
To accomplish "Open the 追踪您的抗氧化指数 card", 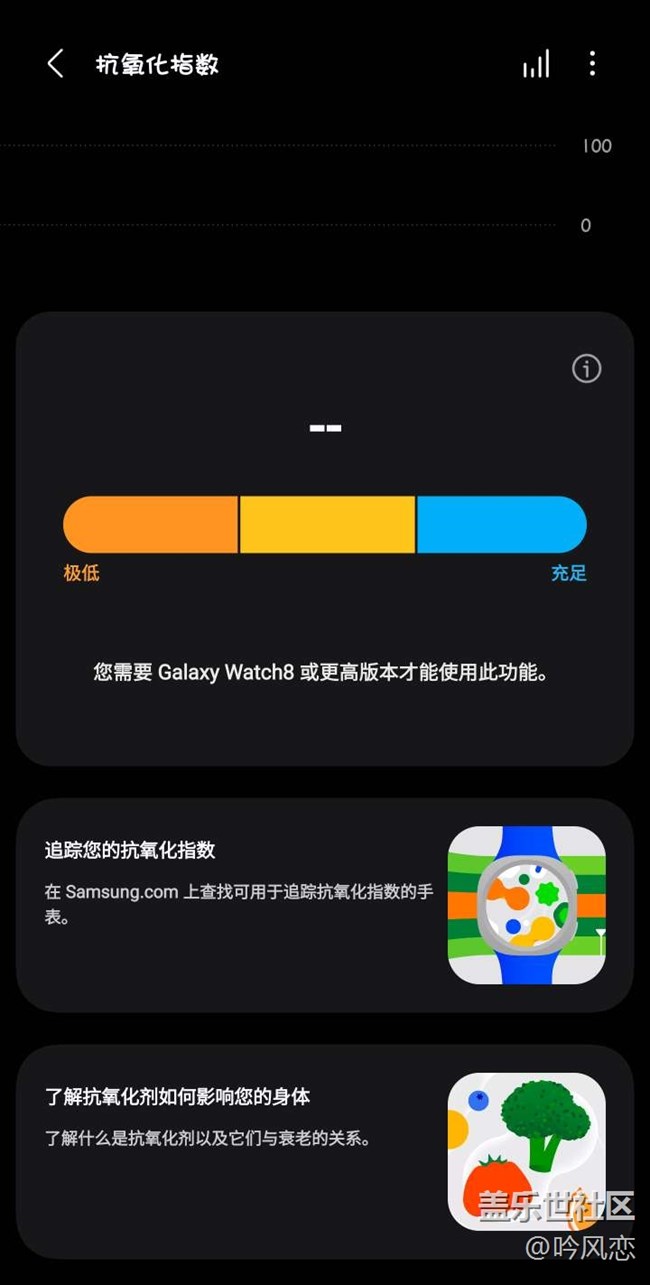I will point(324,904).
